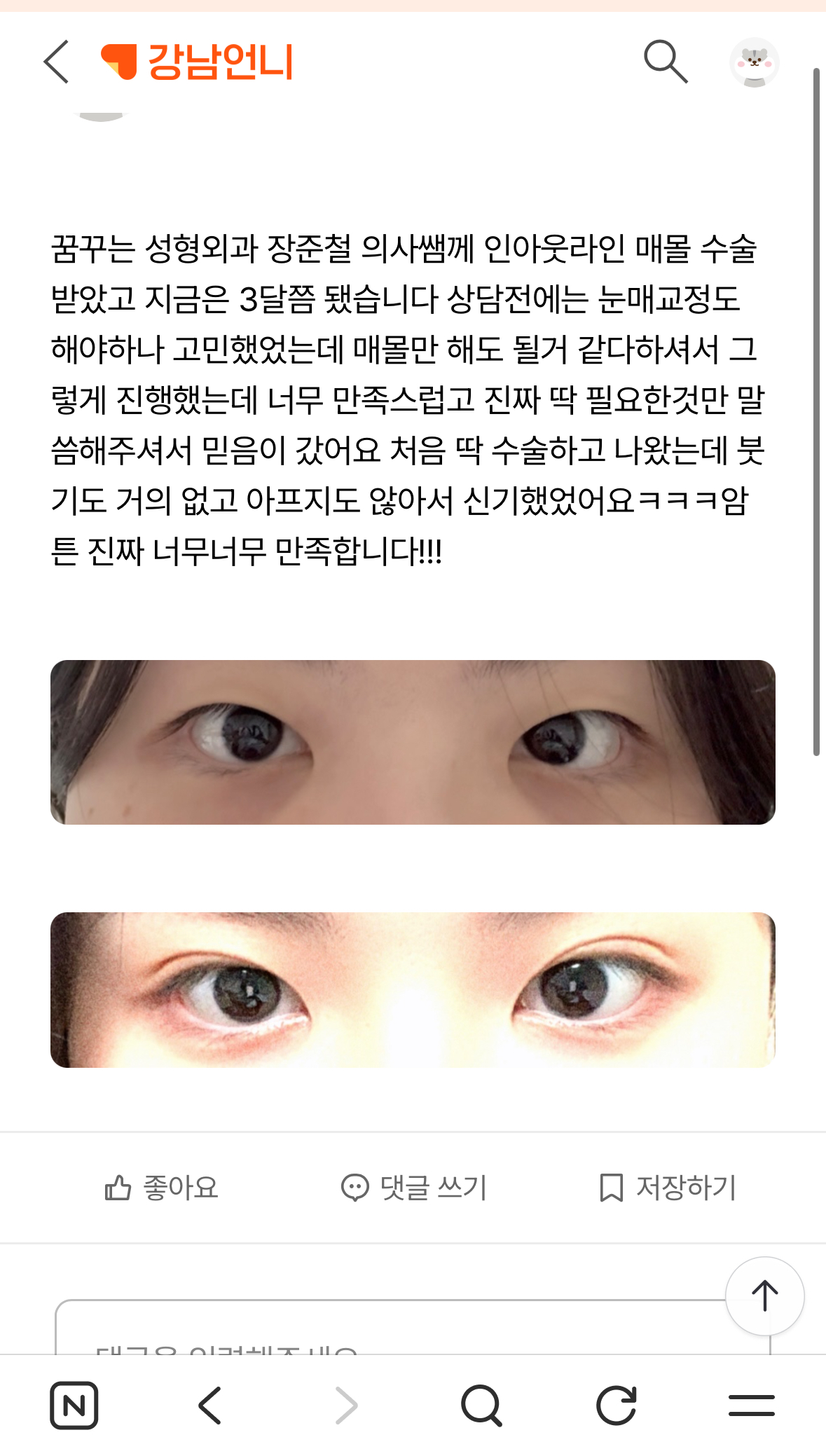
Task: Jump to top with the arrow button
Action: 764,1296
